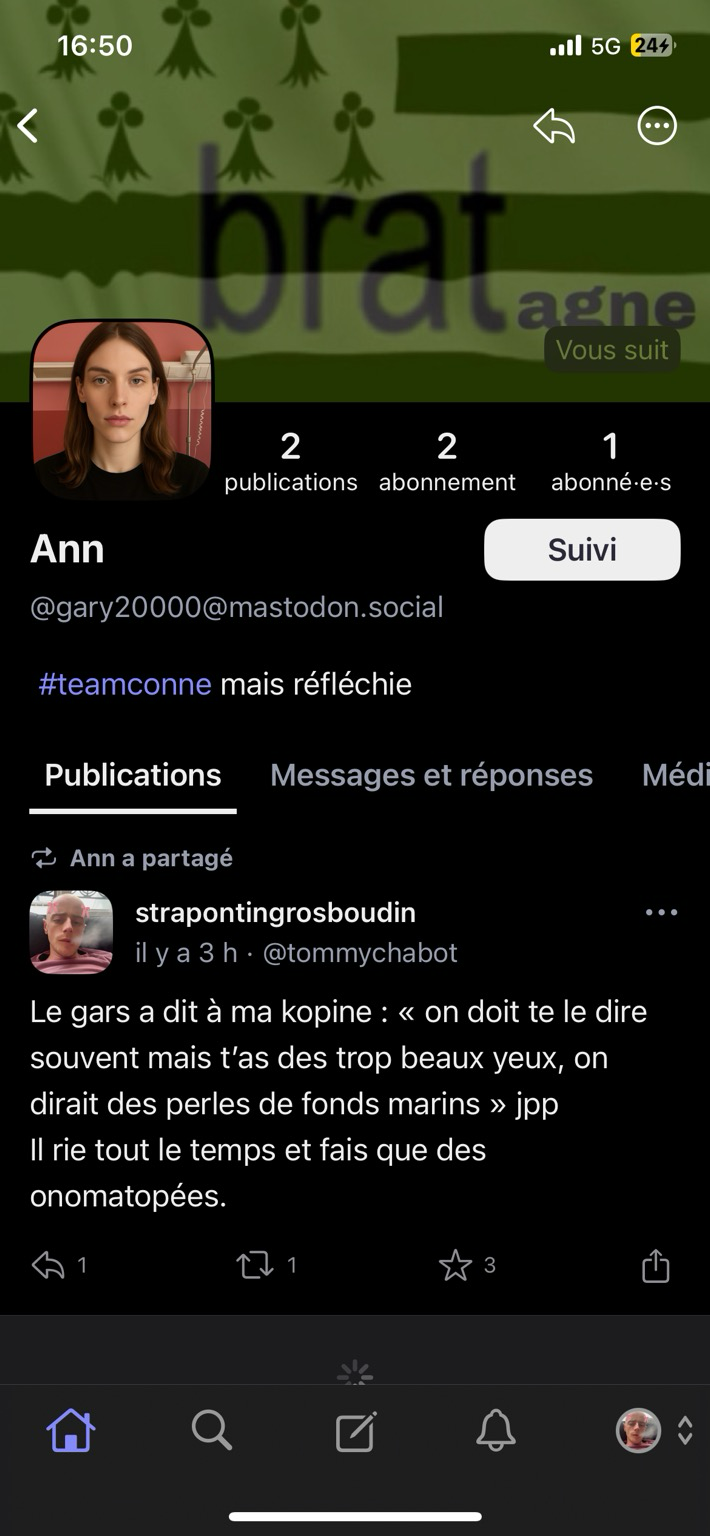Open the notifications bell
The height and width of the screenshot is (1536, 710).
pos(496,1431)
